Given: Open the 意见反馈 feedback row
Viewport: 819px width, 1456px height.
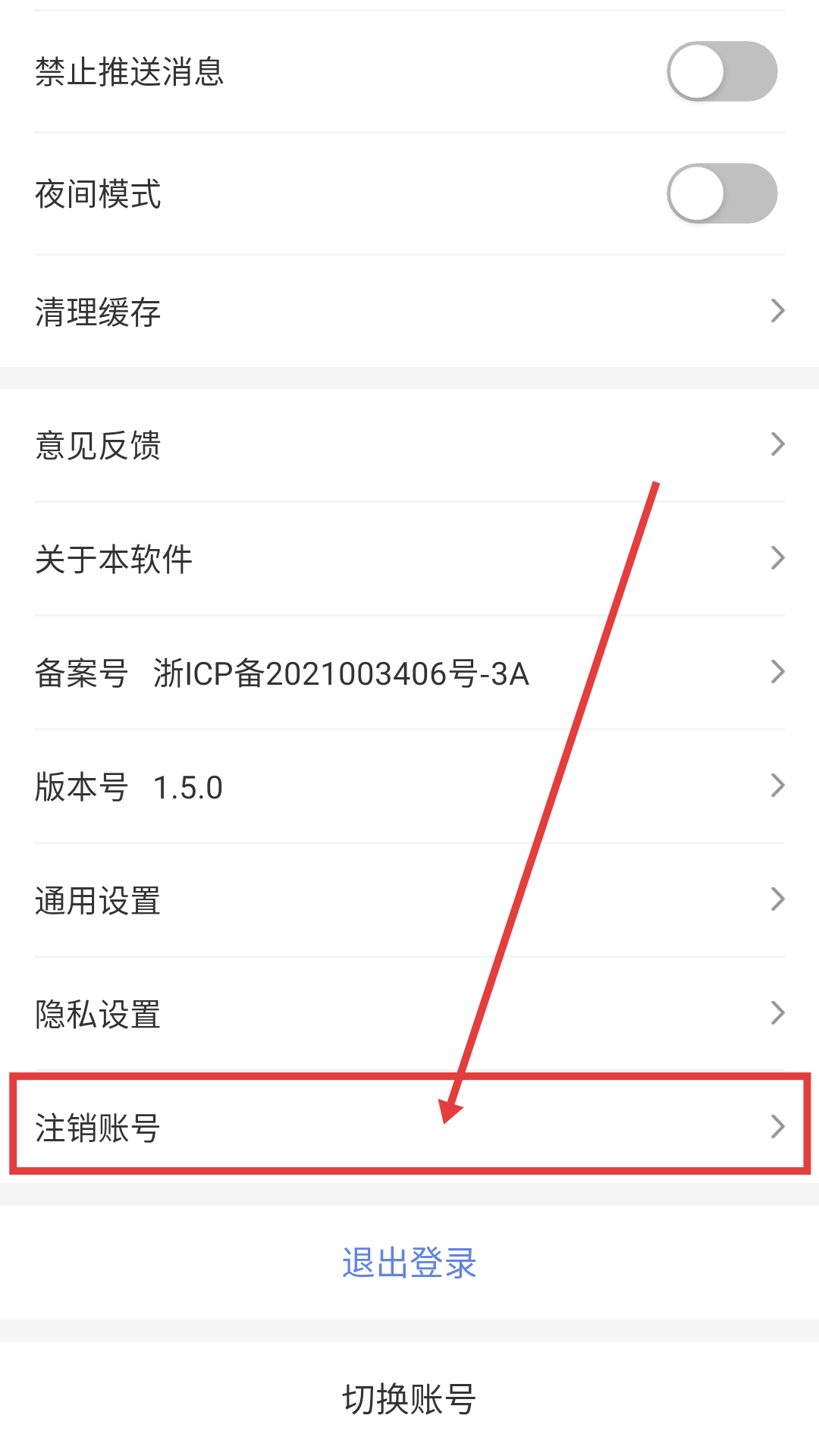Looking at the screenshot, I should 409,445.
